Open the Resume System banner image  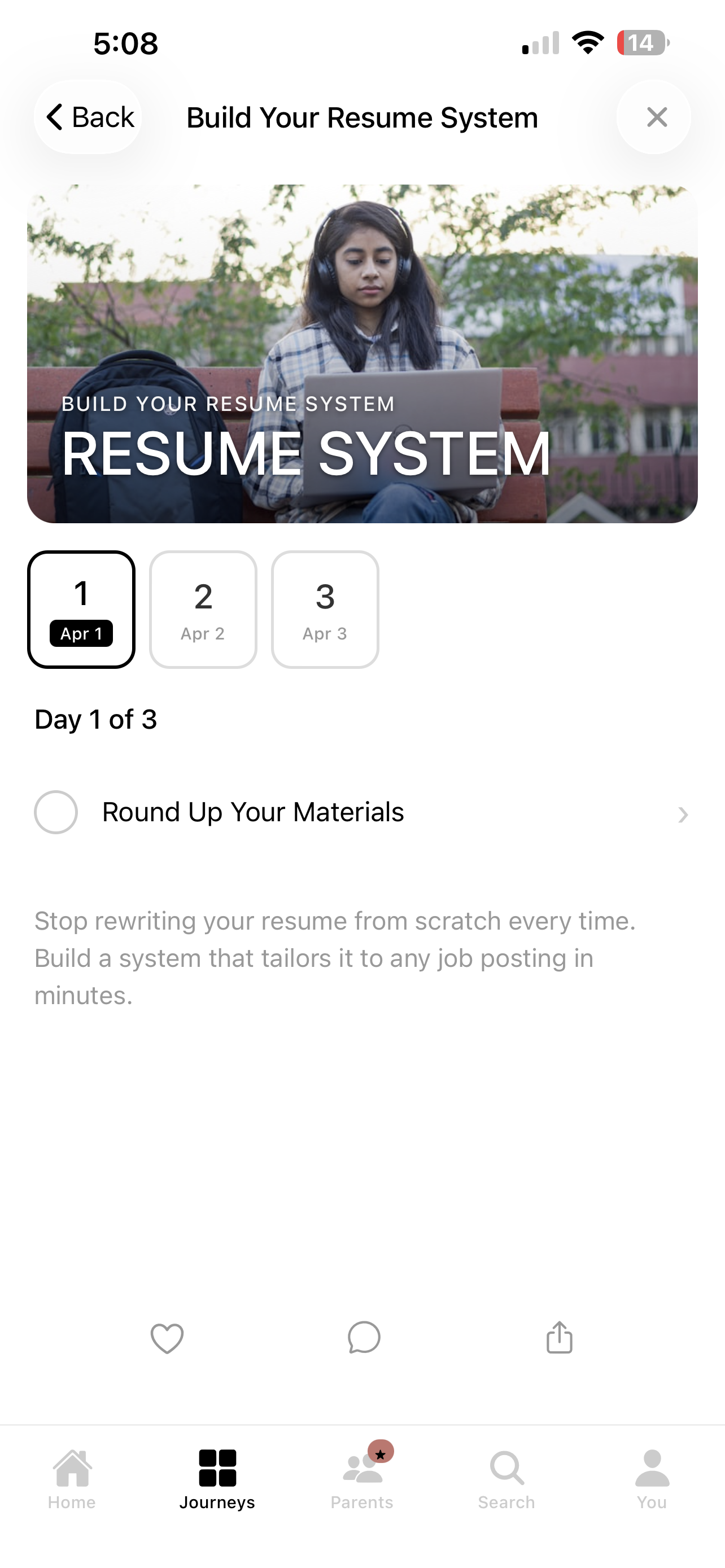pos(362,354)
